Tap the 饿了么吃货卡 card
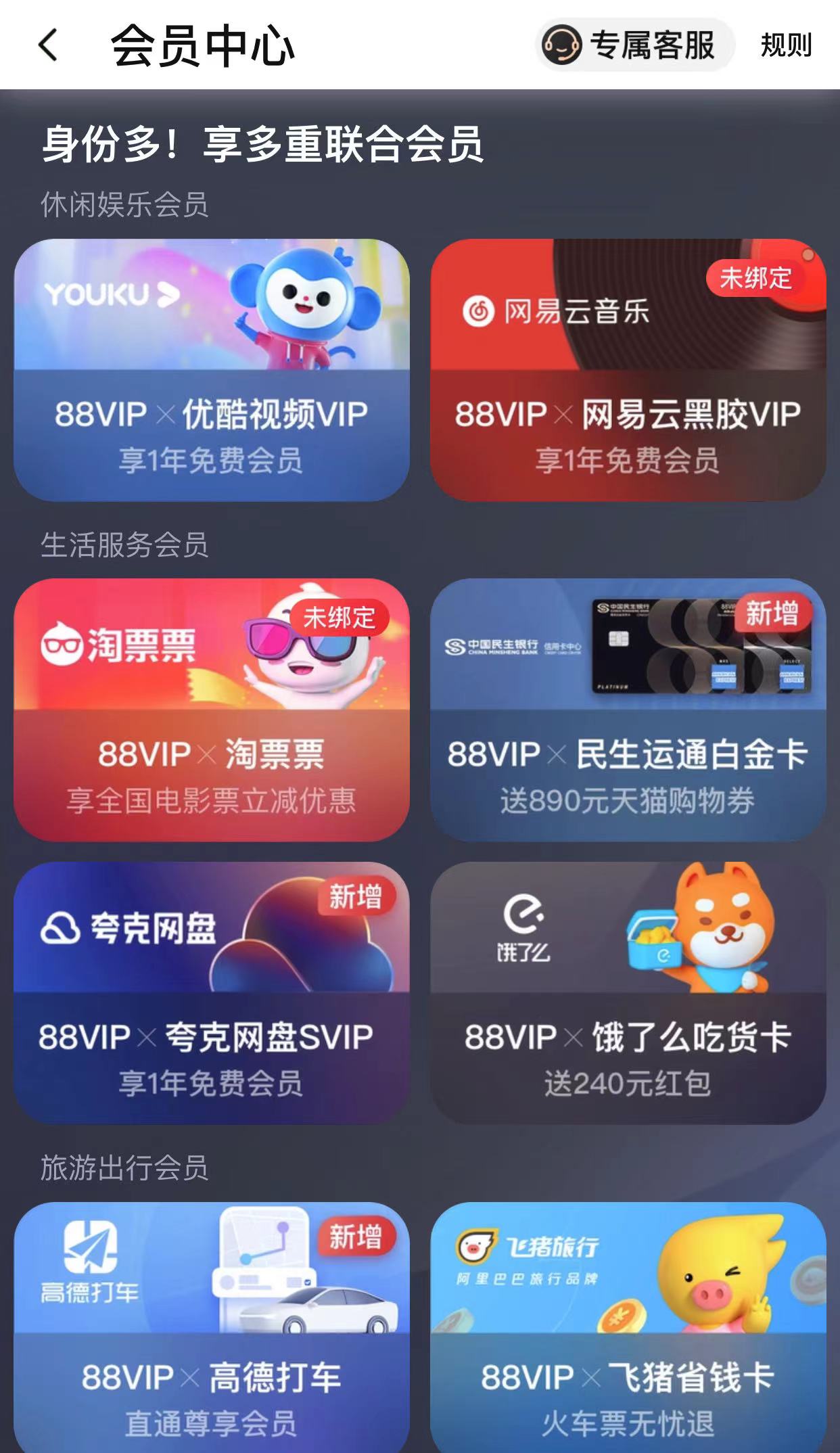840x1453 pixels. point(628,993)
